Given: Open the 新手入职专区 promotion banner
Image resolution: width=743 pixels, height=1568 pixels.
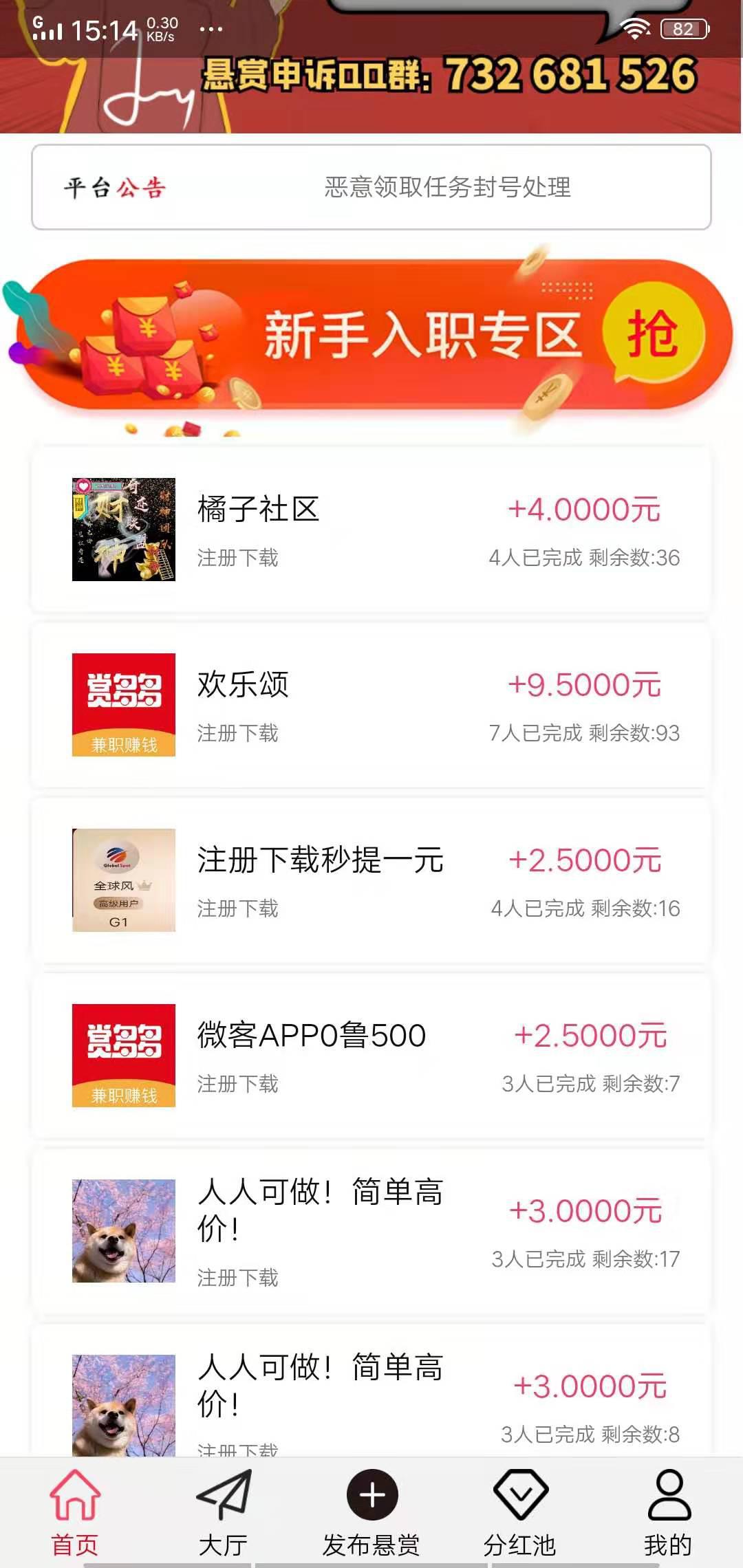Looking at the screenshot, I should tap(371, 337).
